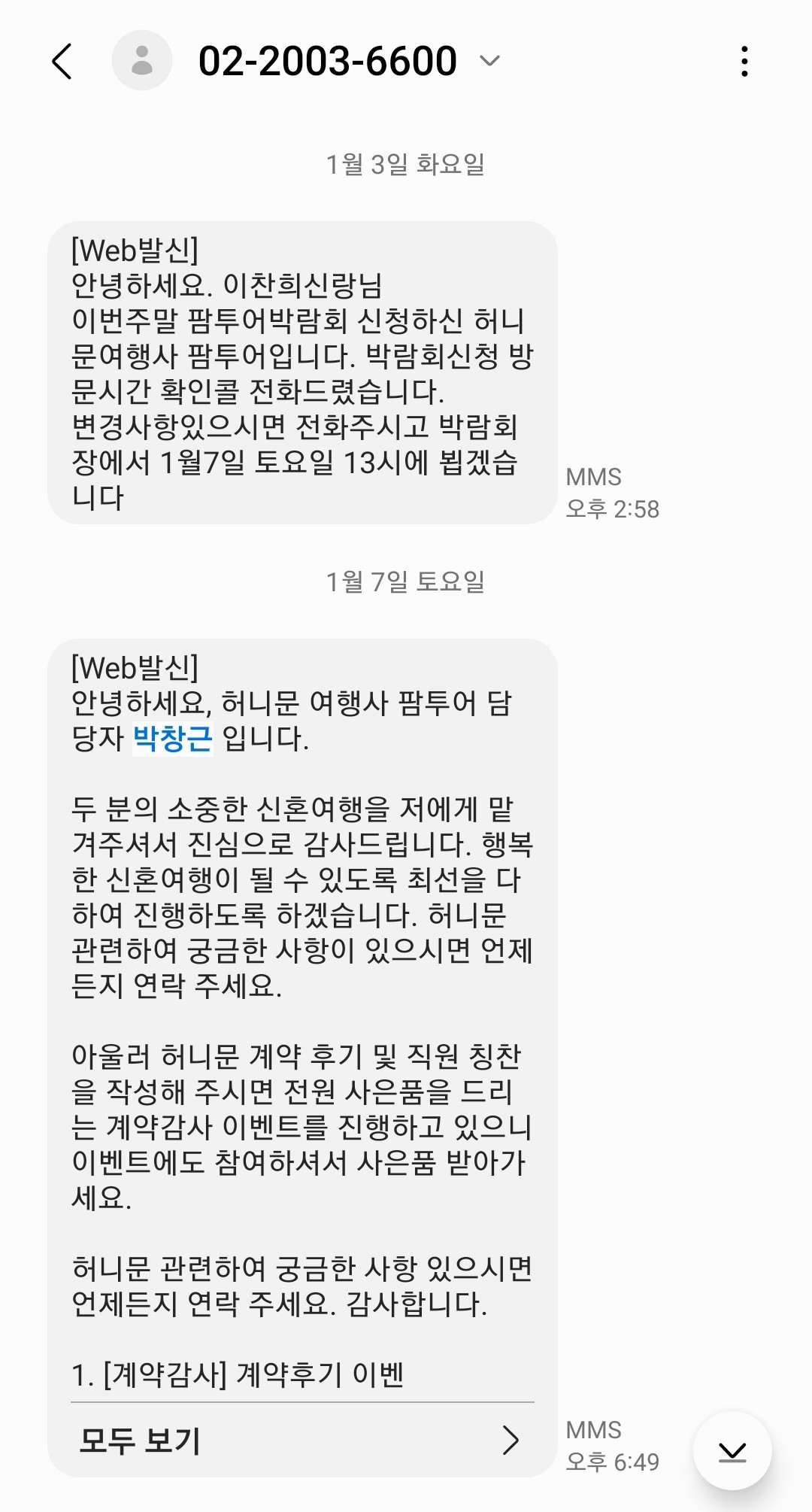The image size is (812, 1512).
Task: Tap the highlighted name 박창근
Action: 172,739
